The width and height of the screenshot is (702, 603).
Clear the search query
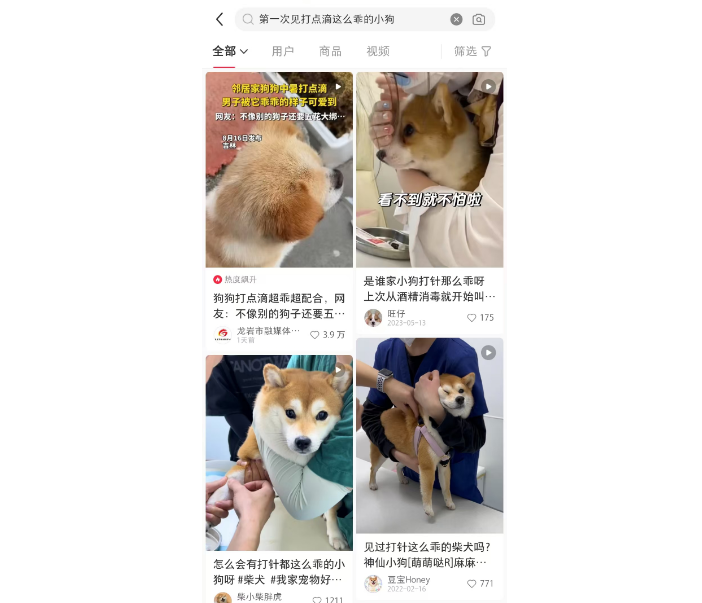[x=456, y=19]
